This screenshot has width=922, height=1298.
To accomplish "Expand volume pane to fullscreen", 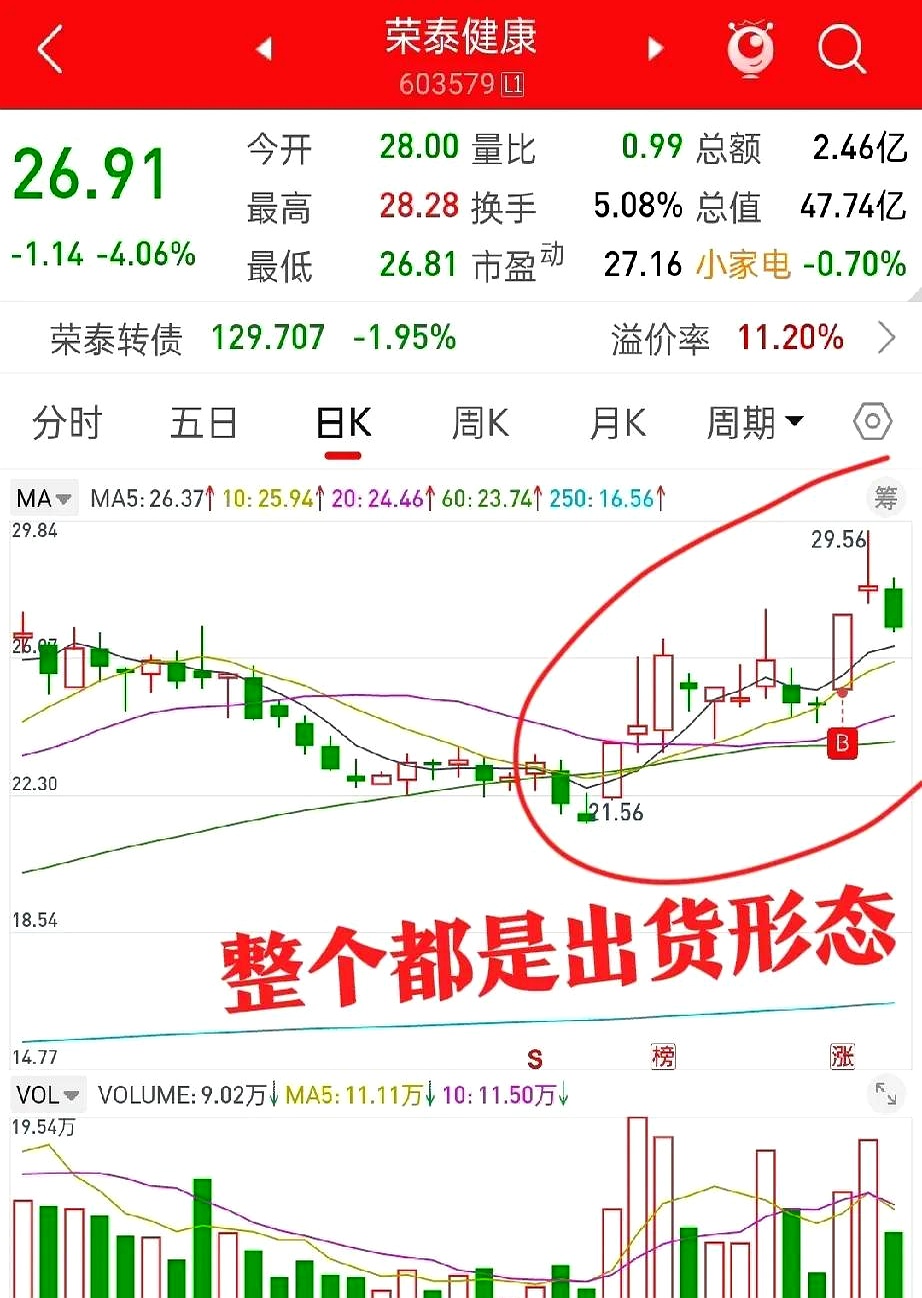I will click(x=885, y=1095).
